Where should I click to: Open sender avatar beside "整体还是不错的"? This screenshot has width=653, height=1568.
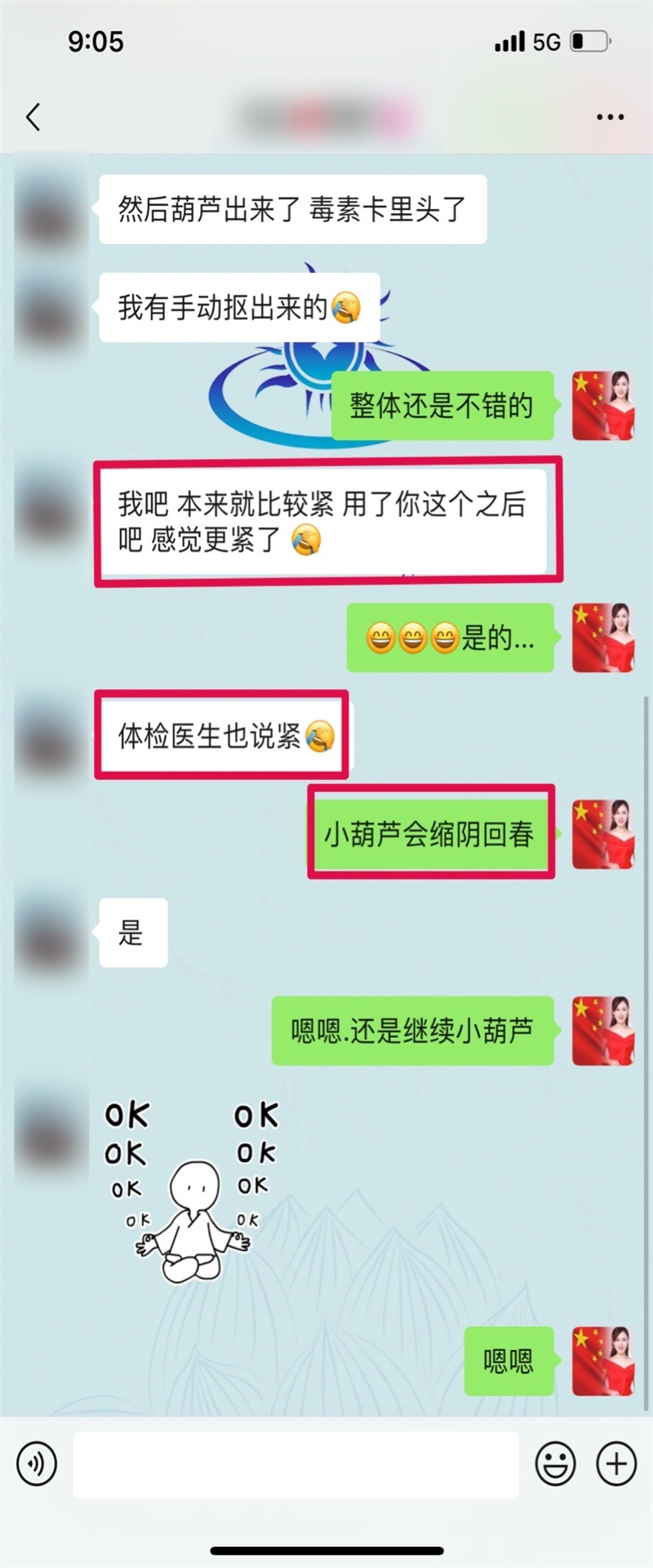click(602, 405)
